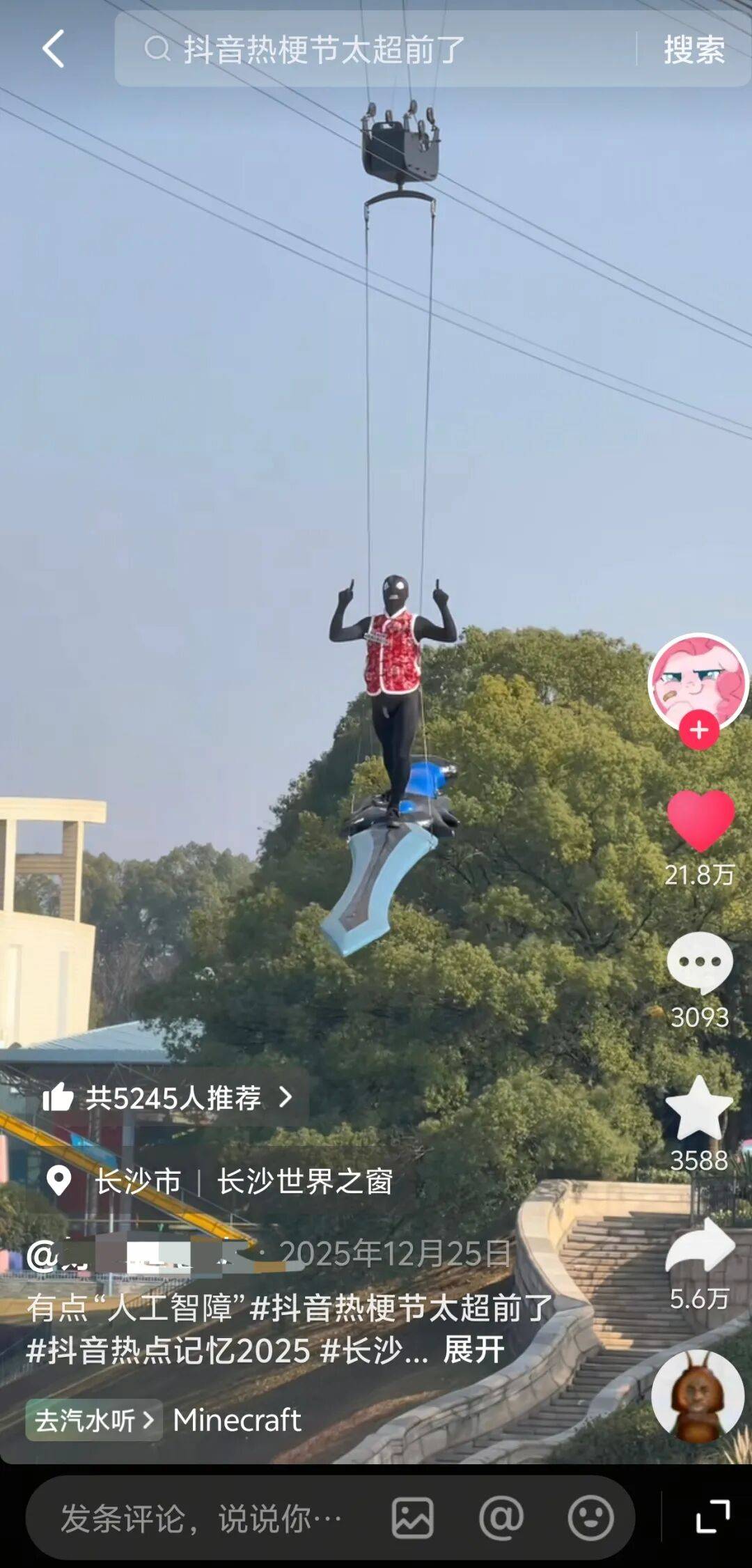The width and height of the screenshot is (752, 1568).
Task: Tap the 发条评论 comment input box
Action: pyautogui.click(x=201, y=1519)
